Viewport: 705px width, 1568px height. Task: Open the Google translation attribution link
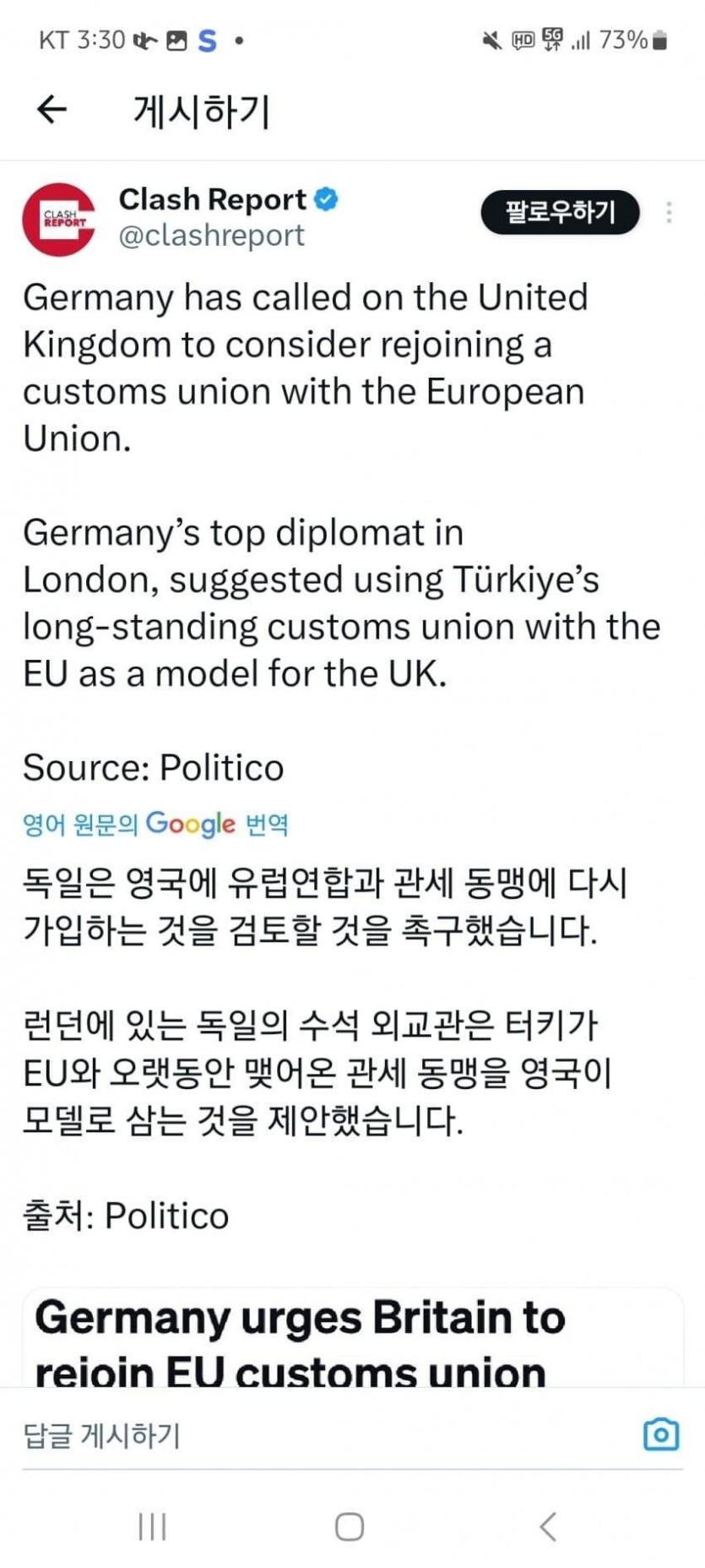(156, 824)
